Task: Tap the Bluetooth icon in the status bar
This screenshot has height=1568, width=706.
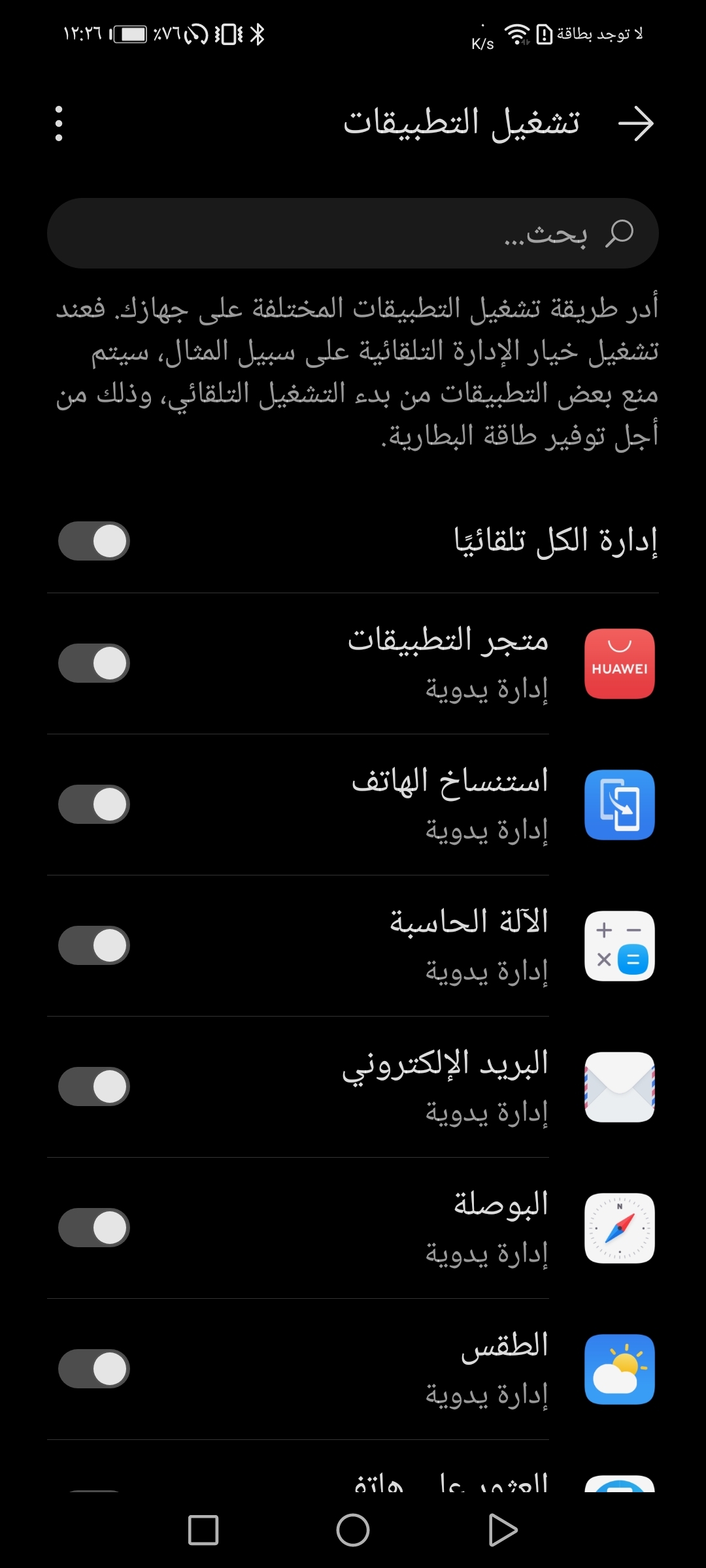Action: [256, 34]
